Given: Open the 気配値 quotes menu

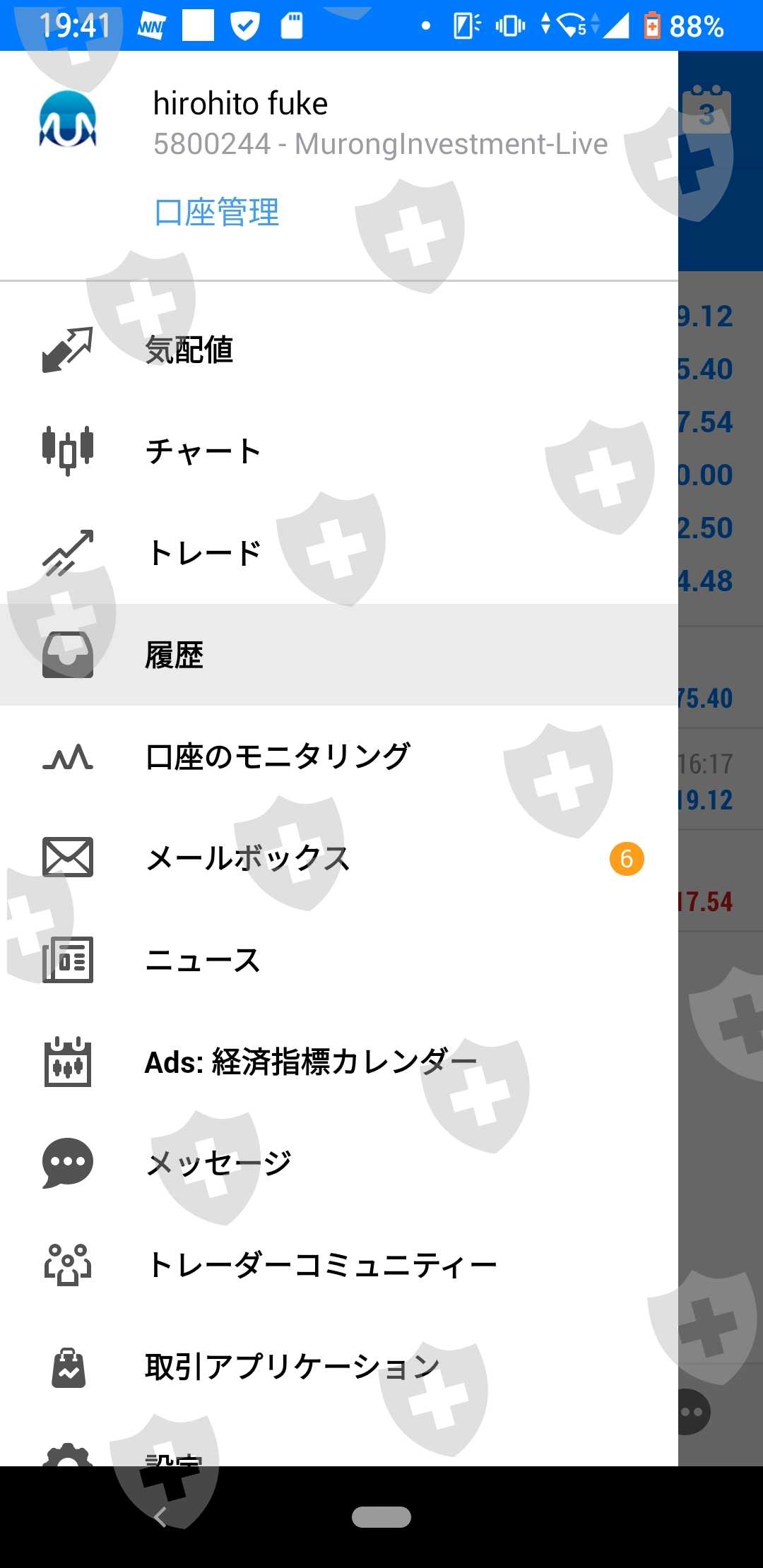Looking at the screenshot, I should 339,350.
